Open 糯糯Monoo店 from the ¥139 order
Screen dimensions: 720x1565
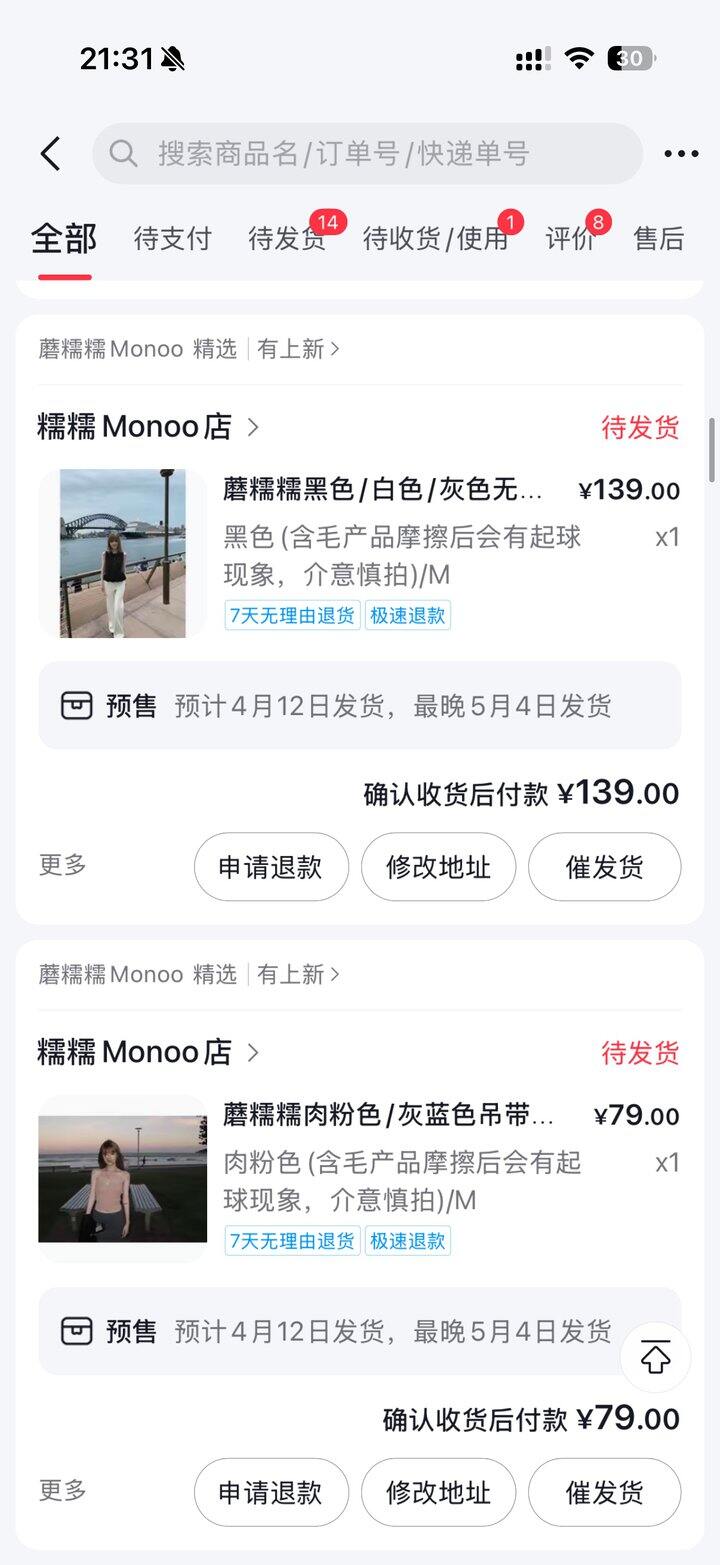click(148, 427)
